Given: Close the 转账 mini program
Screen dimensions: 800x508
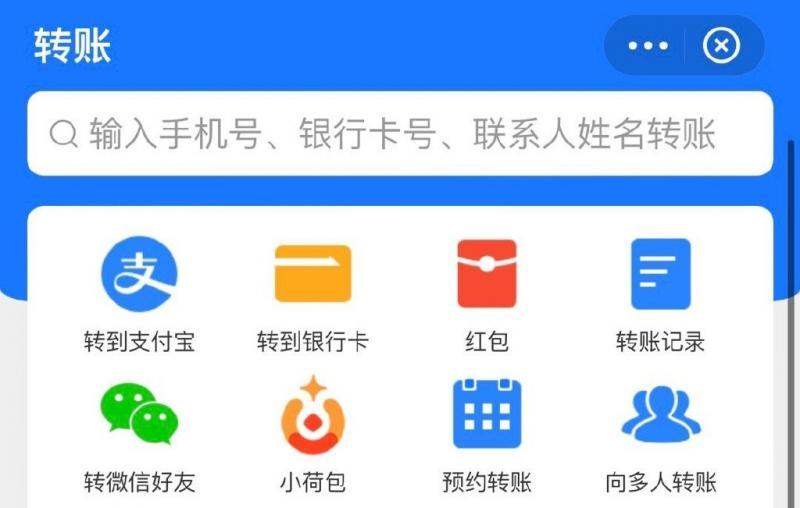Looking at the screenshot, I should (x=722, y=46).
